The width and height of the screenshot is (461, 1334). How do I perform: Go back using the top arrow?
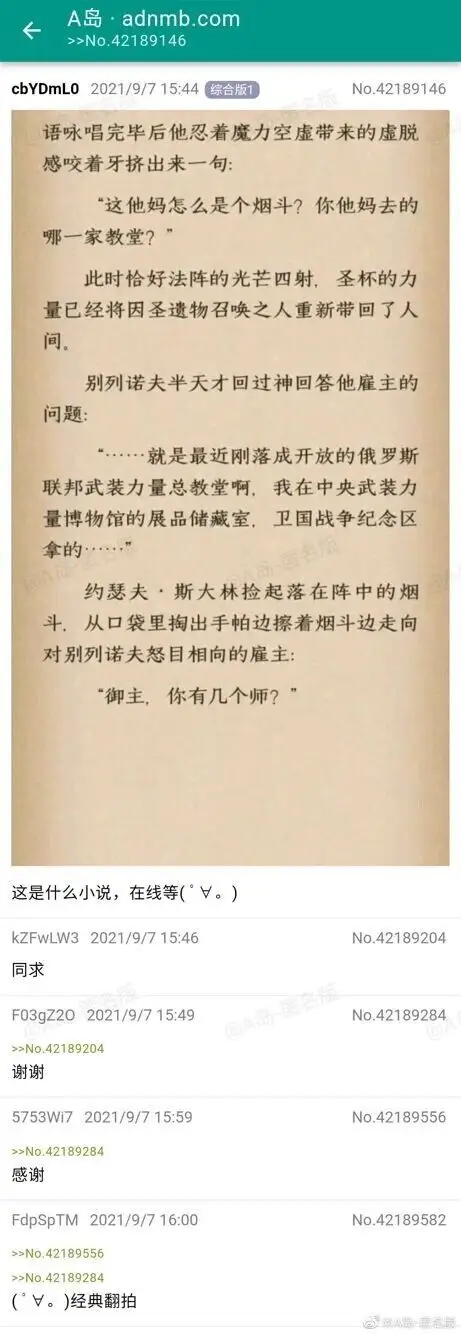pos(32,30)
